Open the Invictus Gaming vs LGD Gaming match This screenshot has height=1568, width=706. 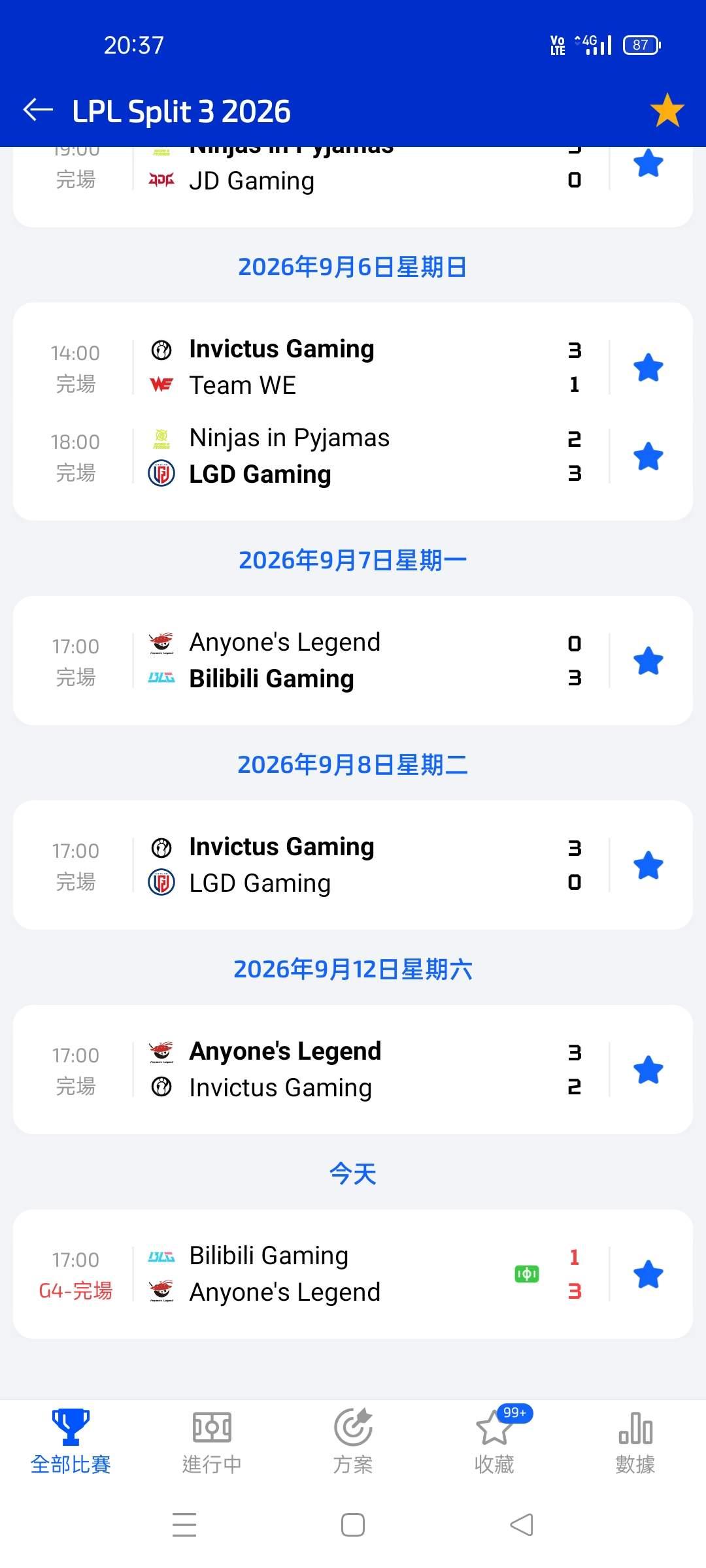311,865
